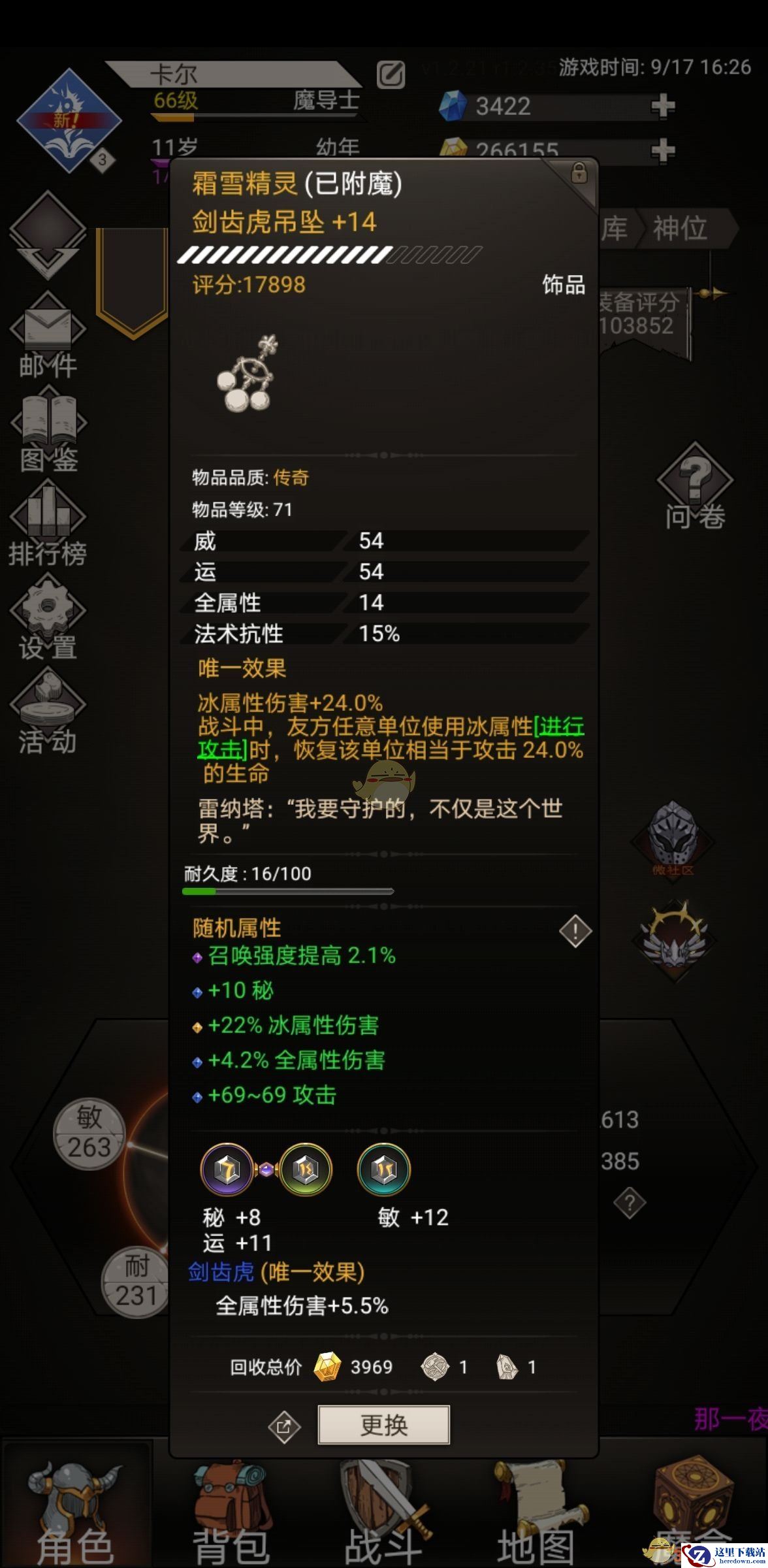The height and width of the screenshot is (1568, 768).
Task: Edit the character name 卡尔
Action: (391, 75)
